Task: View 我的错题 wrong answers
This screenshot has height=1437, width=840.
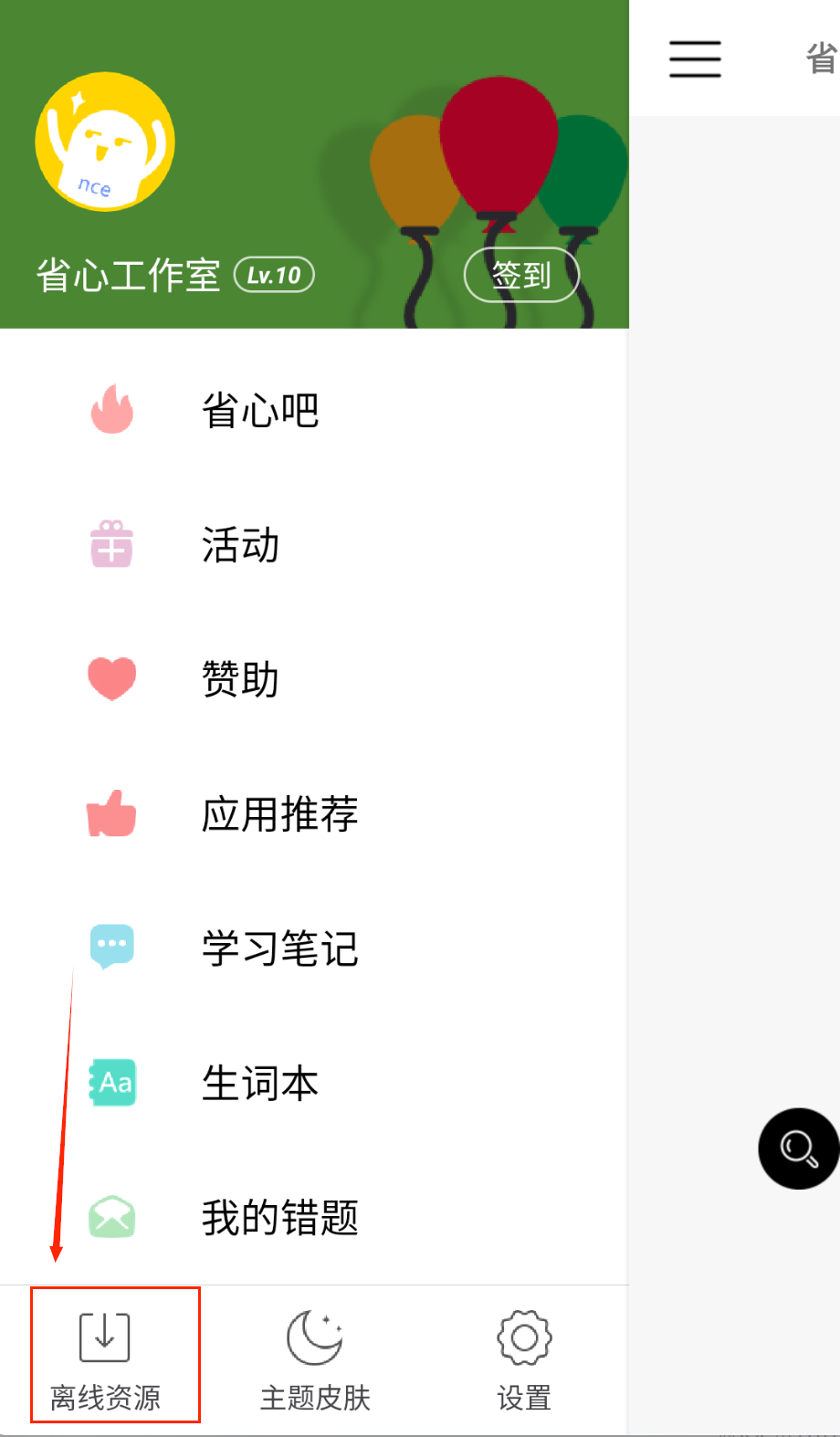Action: [x=279, y=1217]
